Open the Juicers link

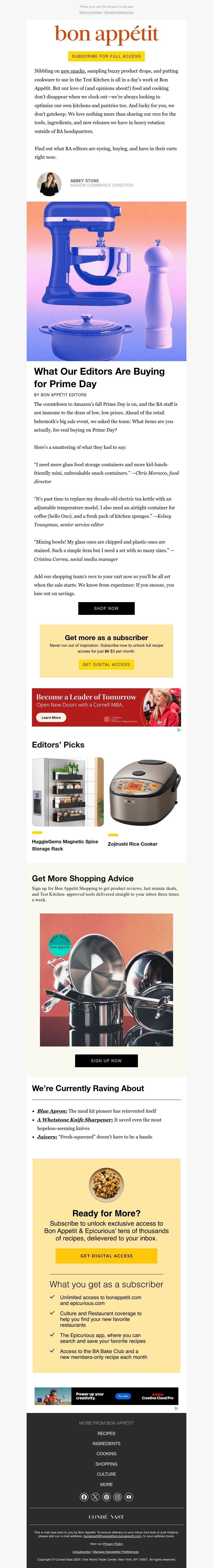47,1136
